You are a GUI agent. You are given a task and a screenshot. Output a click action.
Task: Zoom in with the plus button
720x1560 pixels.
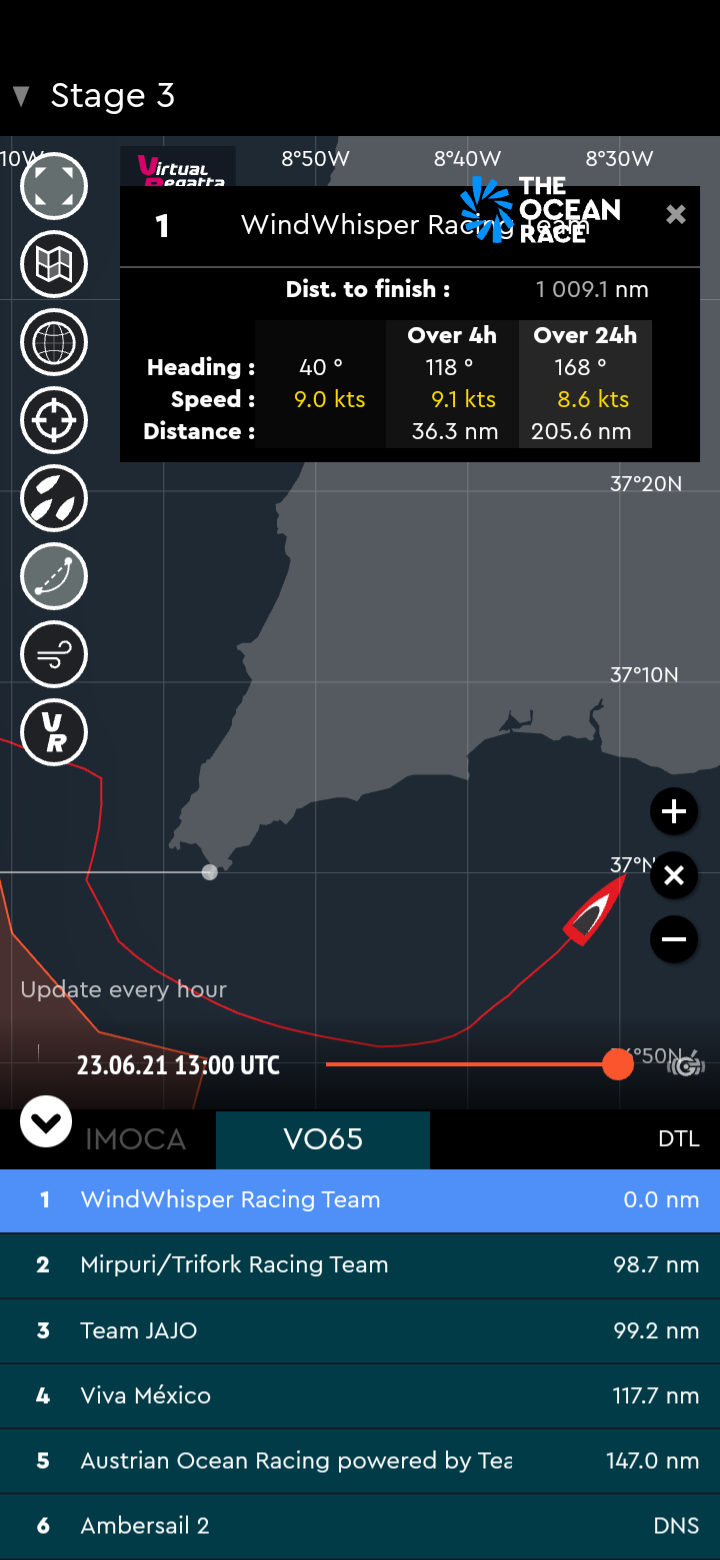(x=674, y=811)
